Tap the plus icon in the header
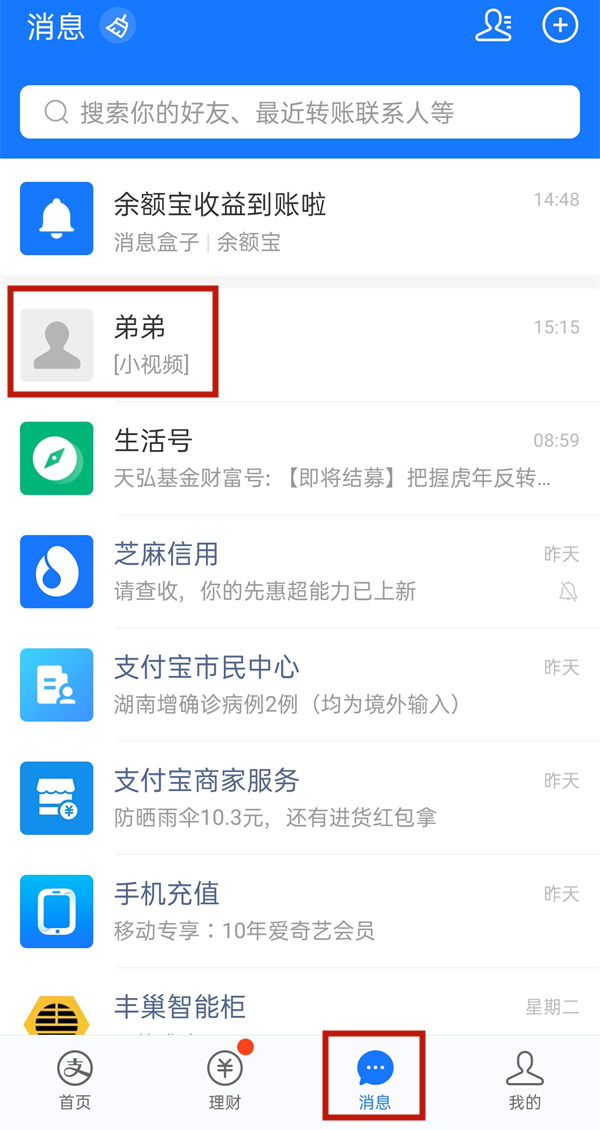 pos(560,26)
